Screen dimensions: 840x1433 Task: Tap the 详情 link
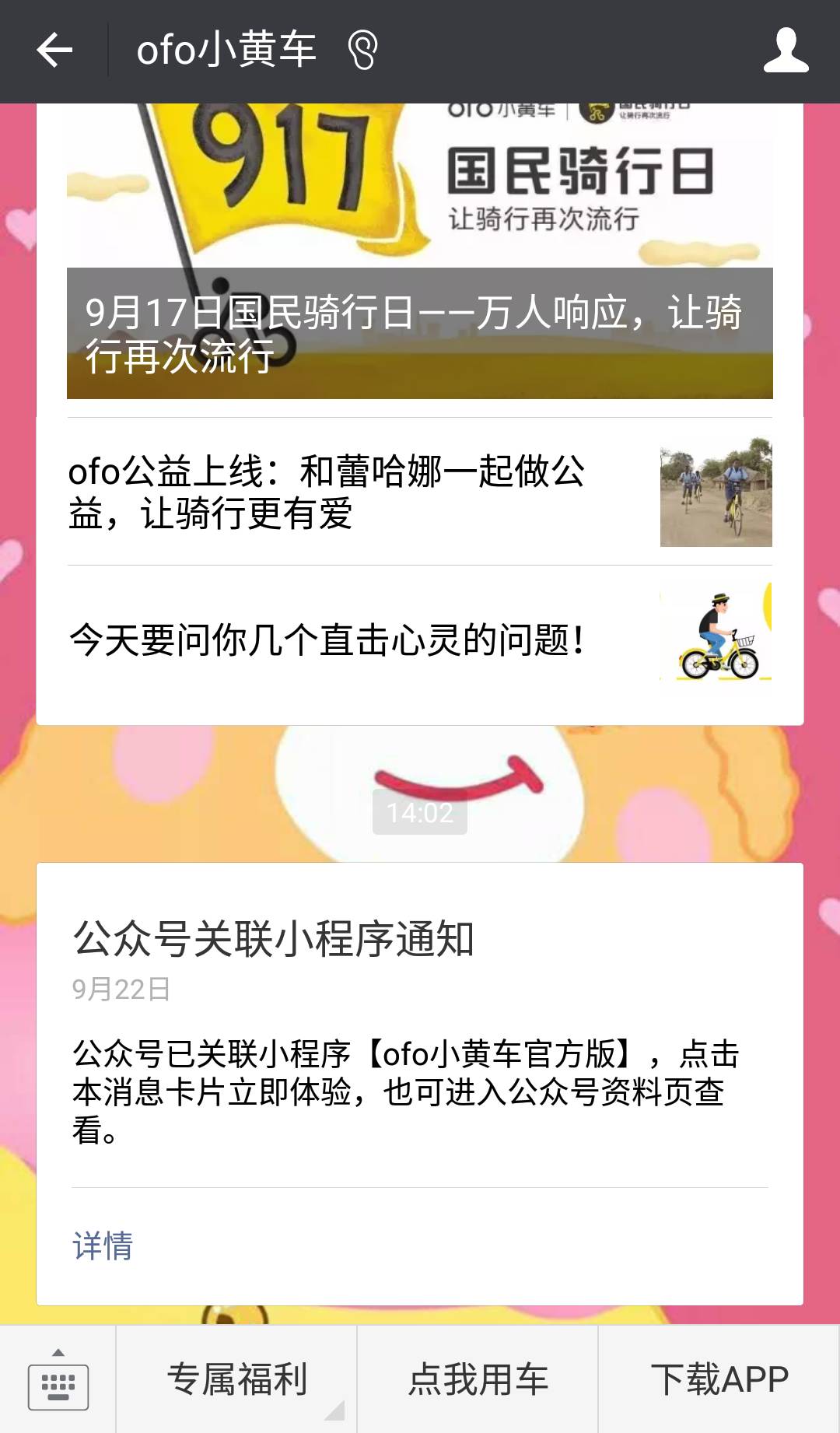point(103,1246)
